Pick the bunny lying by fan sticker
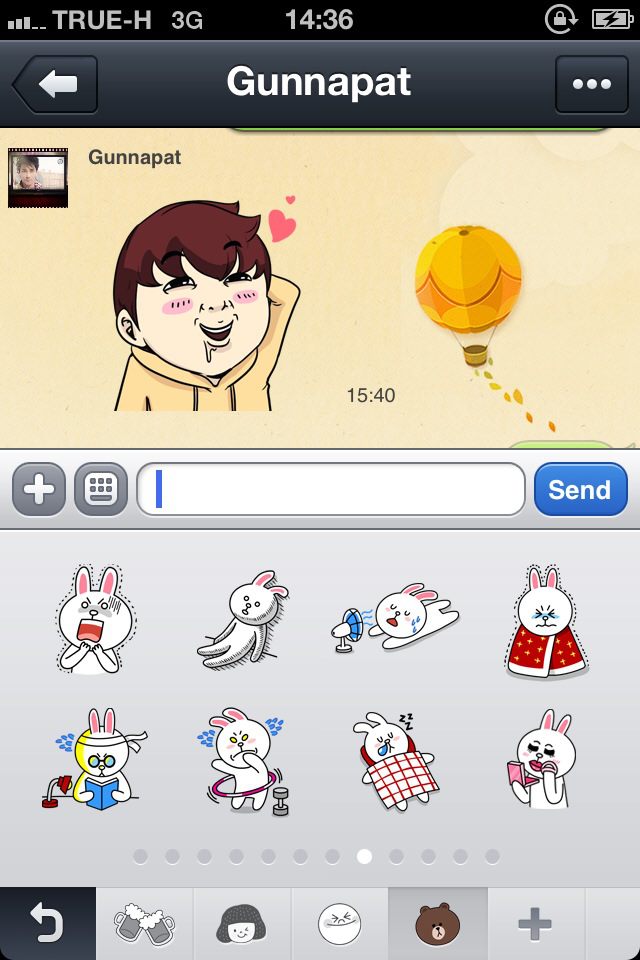 395,618
